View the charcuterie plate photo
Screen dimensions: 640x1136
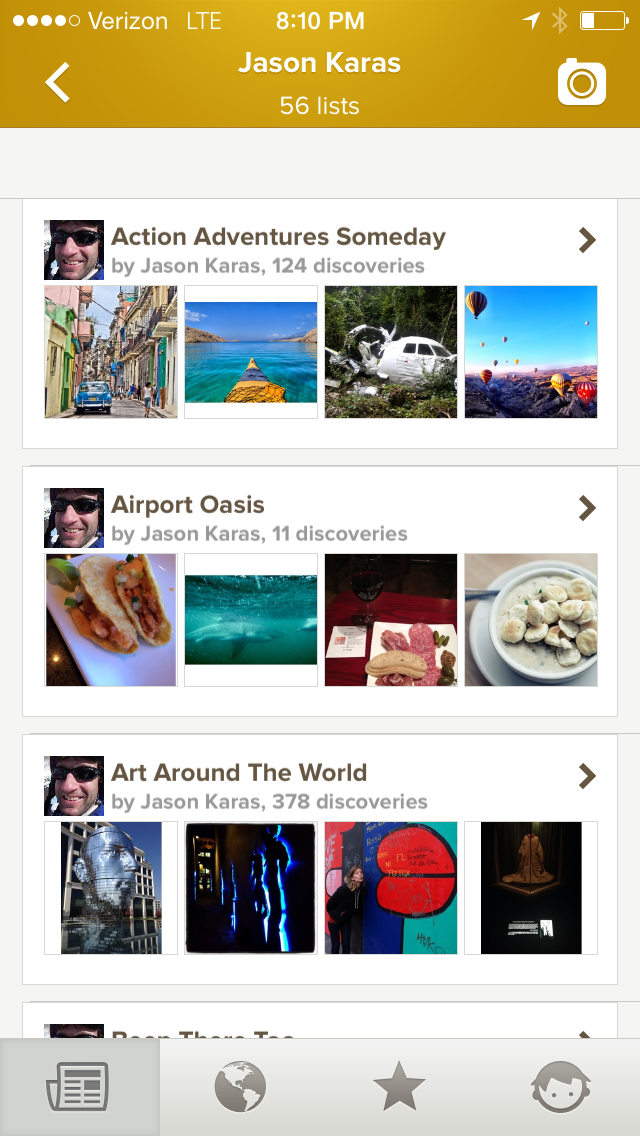pyautogui.click(x=391, y=620)
